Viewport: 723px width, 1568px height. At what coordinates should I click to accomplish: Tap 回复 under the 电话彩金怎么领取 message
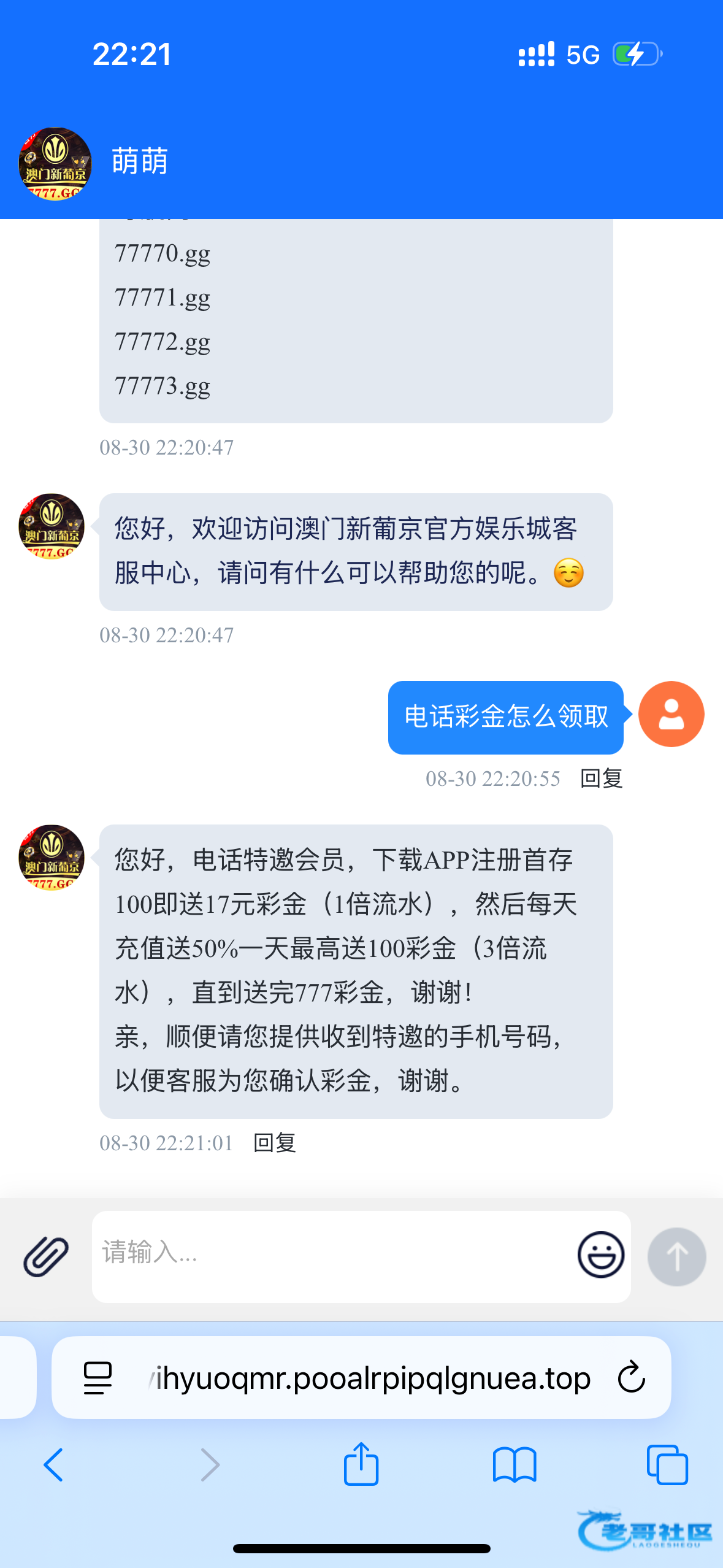pyautogui.click(x=602, y=778)
